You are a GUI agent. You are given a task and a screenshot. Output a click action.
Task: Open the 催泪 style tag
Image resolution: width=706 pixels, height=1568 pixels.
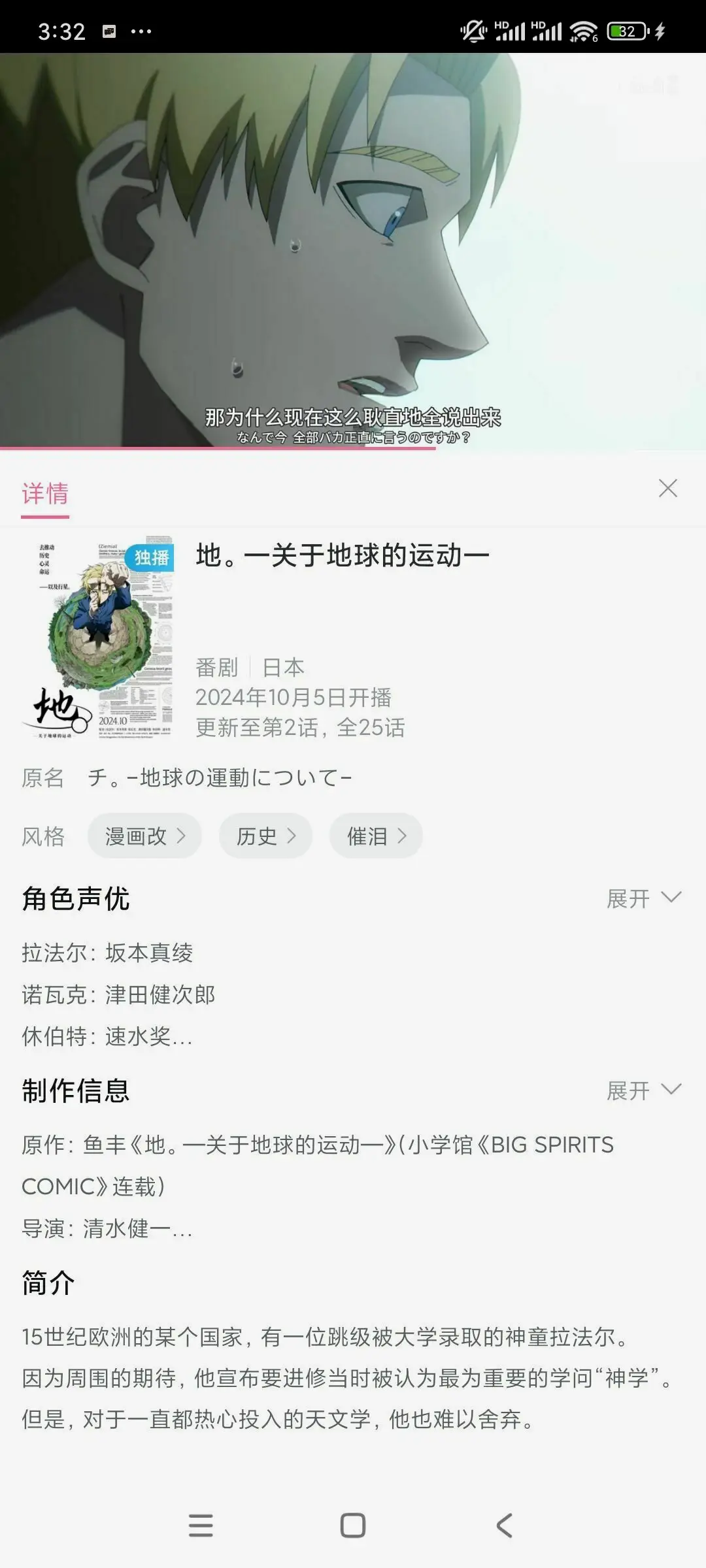tap(376, 836)
